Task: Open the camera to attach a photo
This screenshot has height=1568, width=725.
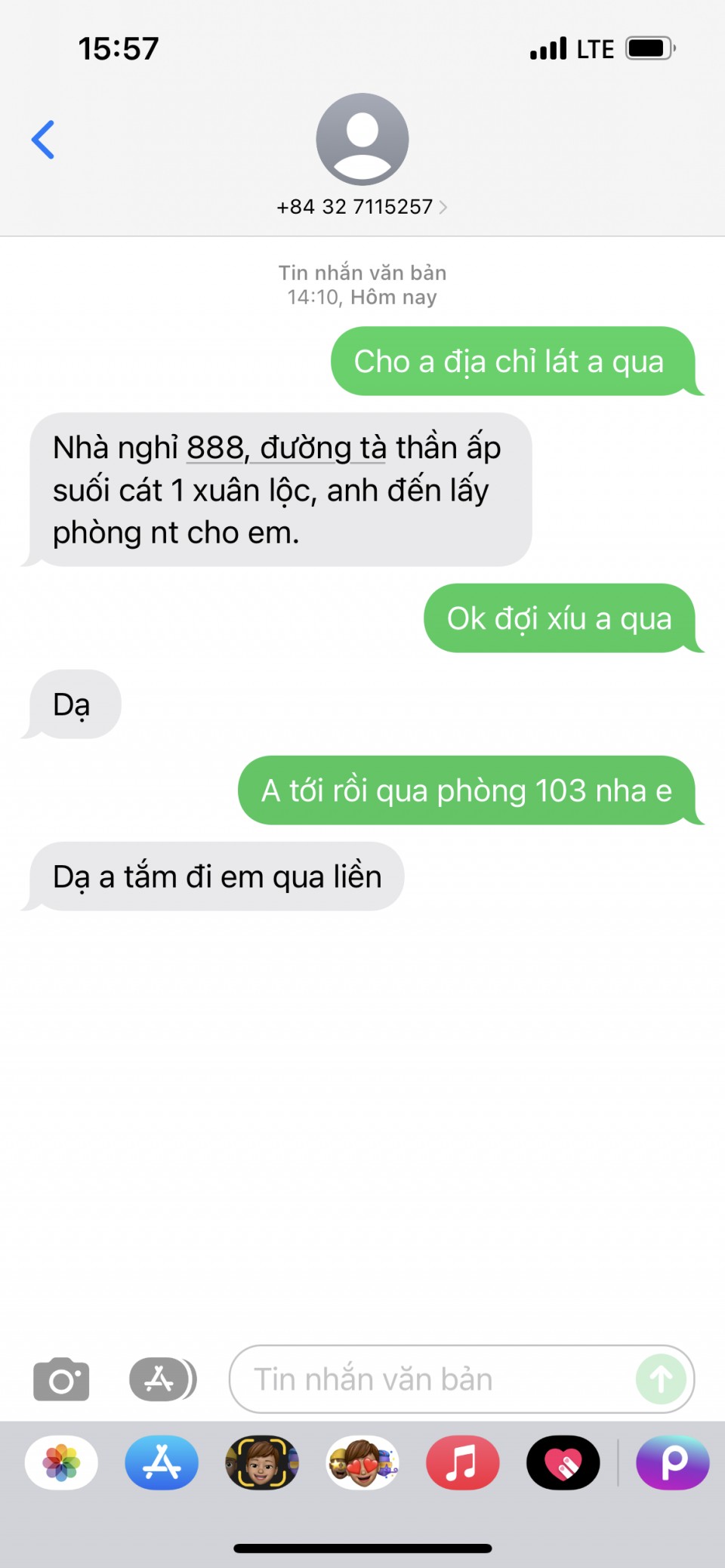Action: pyautogui.click(x=61, y=1379)
